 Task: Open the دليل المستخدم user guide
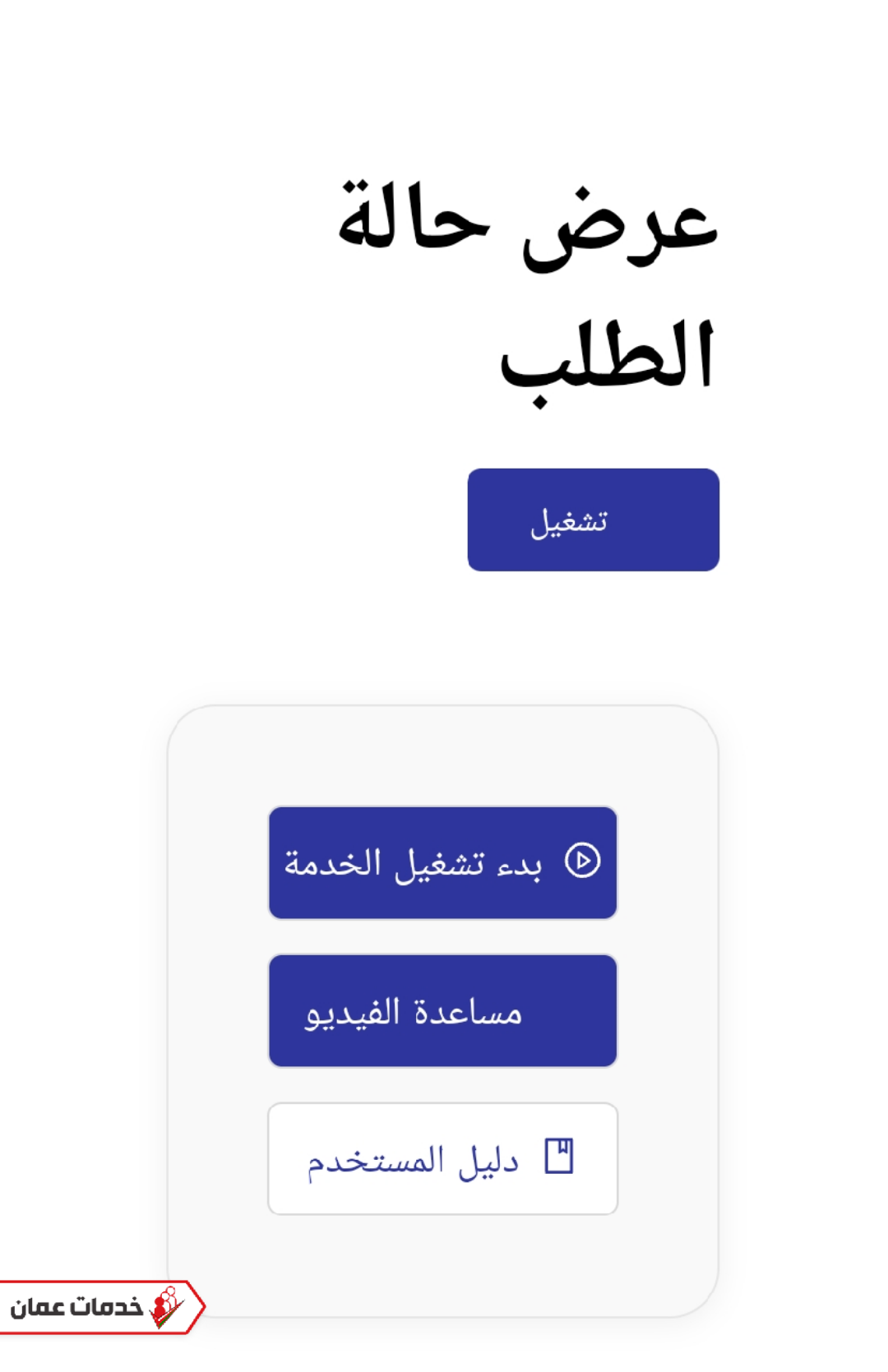[442, 1158]
